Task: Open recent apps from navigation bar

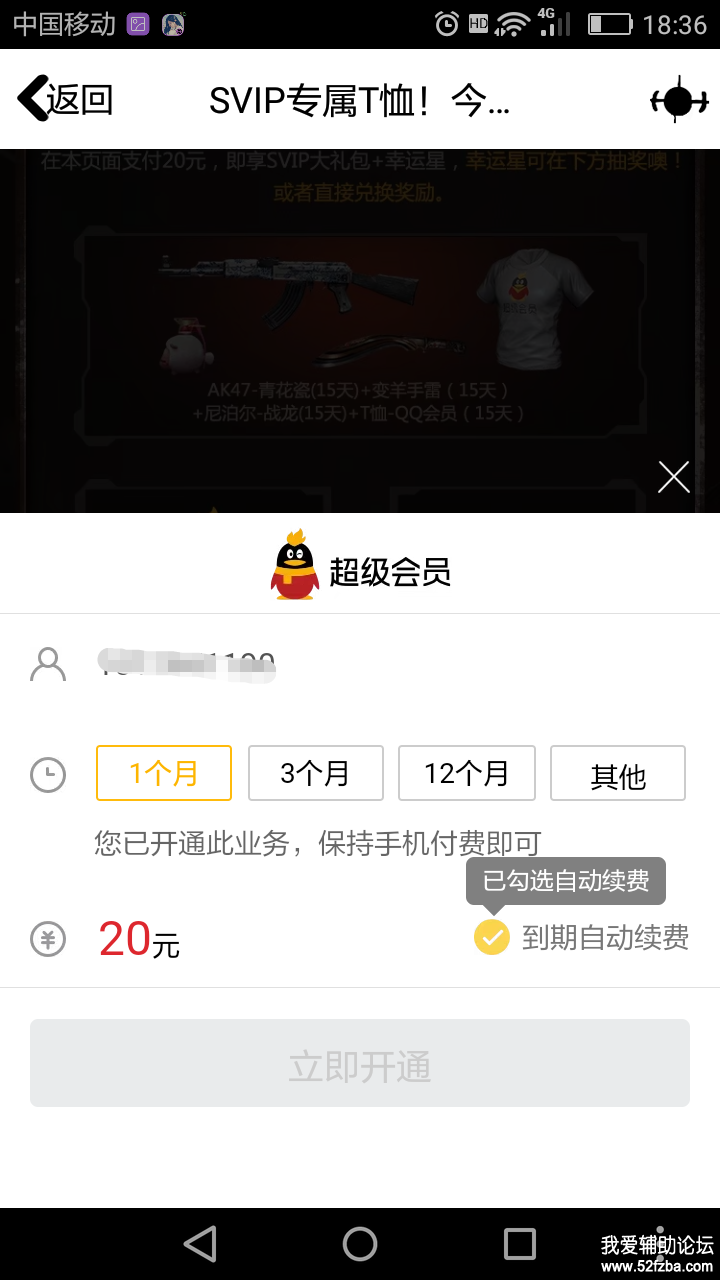Action: [519, 1244]
